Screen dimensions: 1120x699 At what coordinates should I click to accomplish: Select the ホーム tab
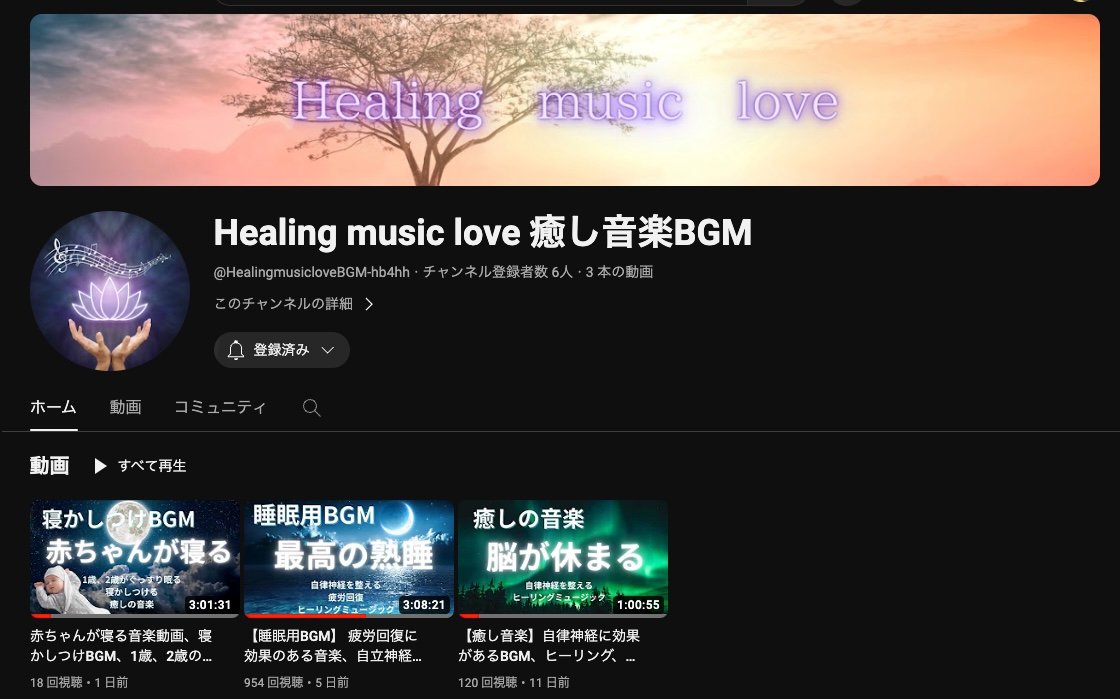click(x=53, y=407)
